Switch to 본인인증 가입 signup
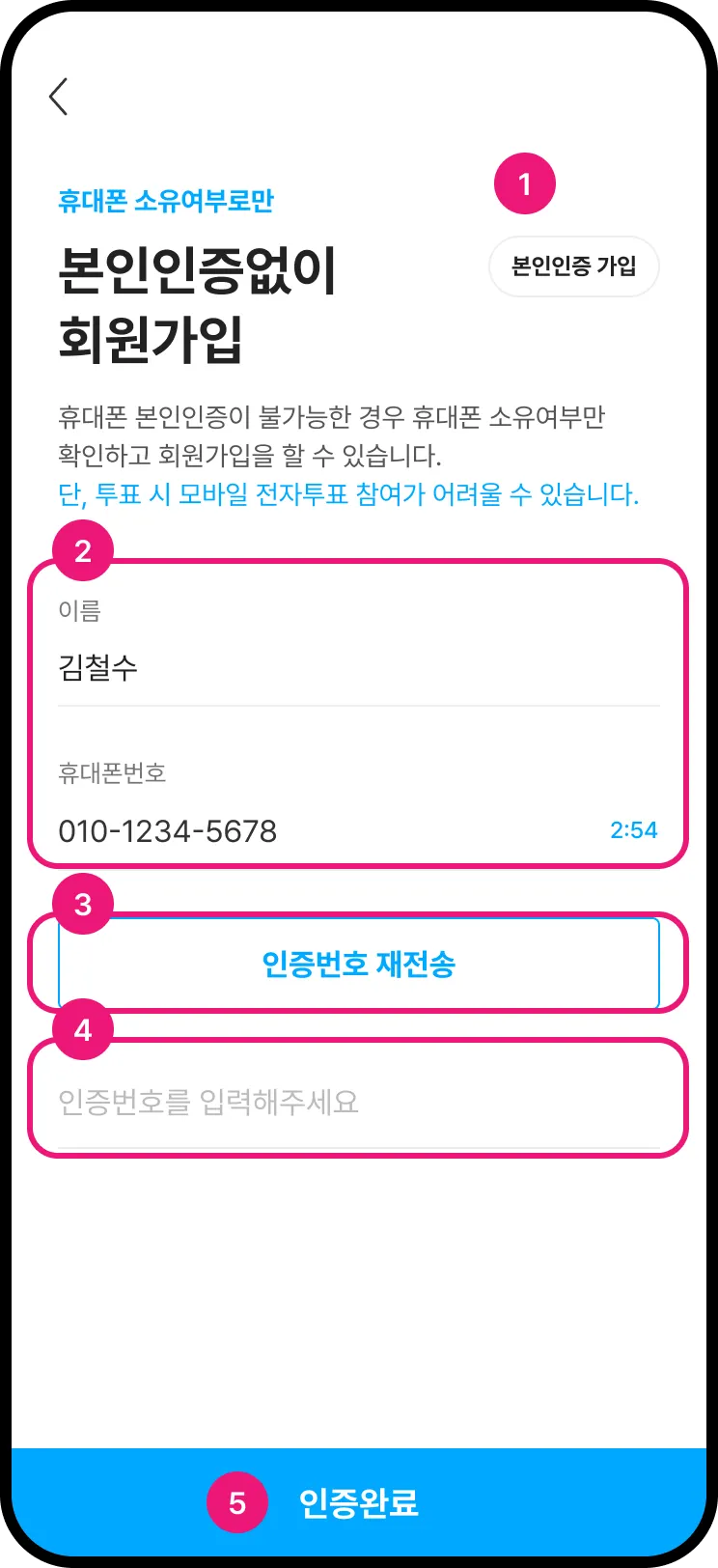The width and height of the screenshot is (718, 1568). (573, 266)
